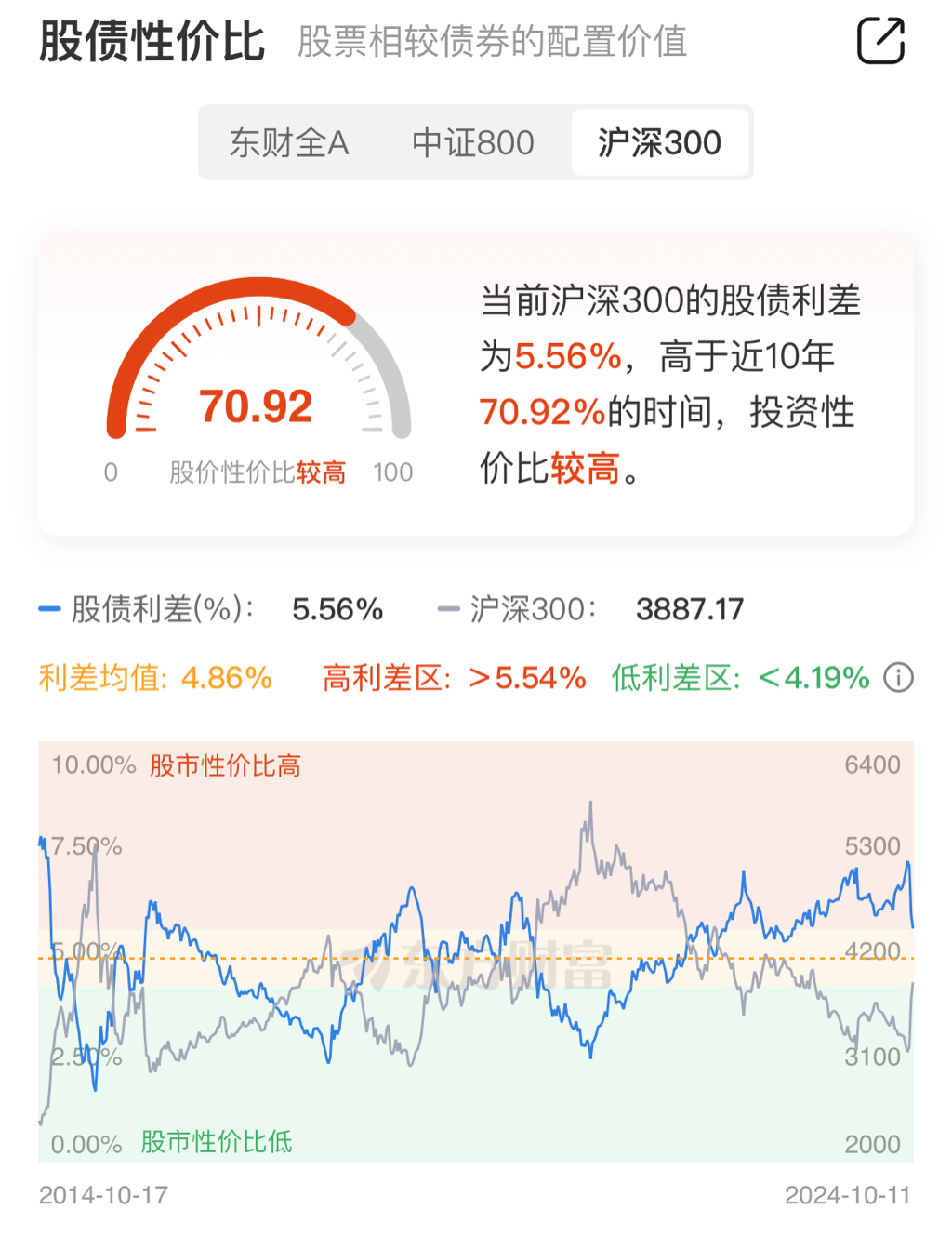
Task: Select the 沪深300 tab
Action: coord(659,143)
